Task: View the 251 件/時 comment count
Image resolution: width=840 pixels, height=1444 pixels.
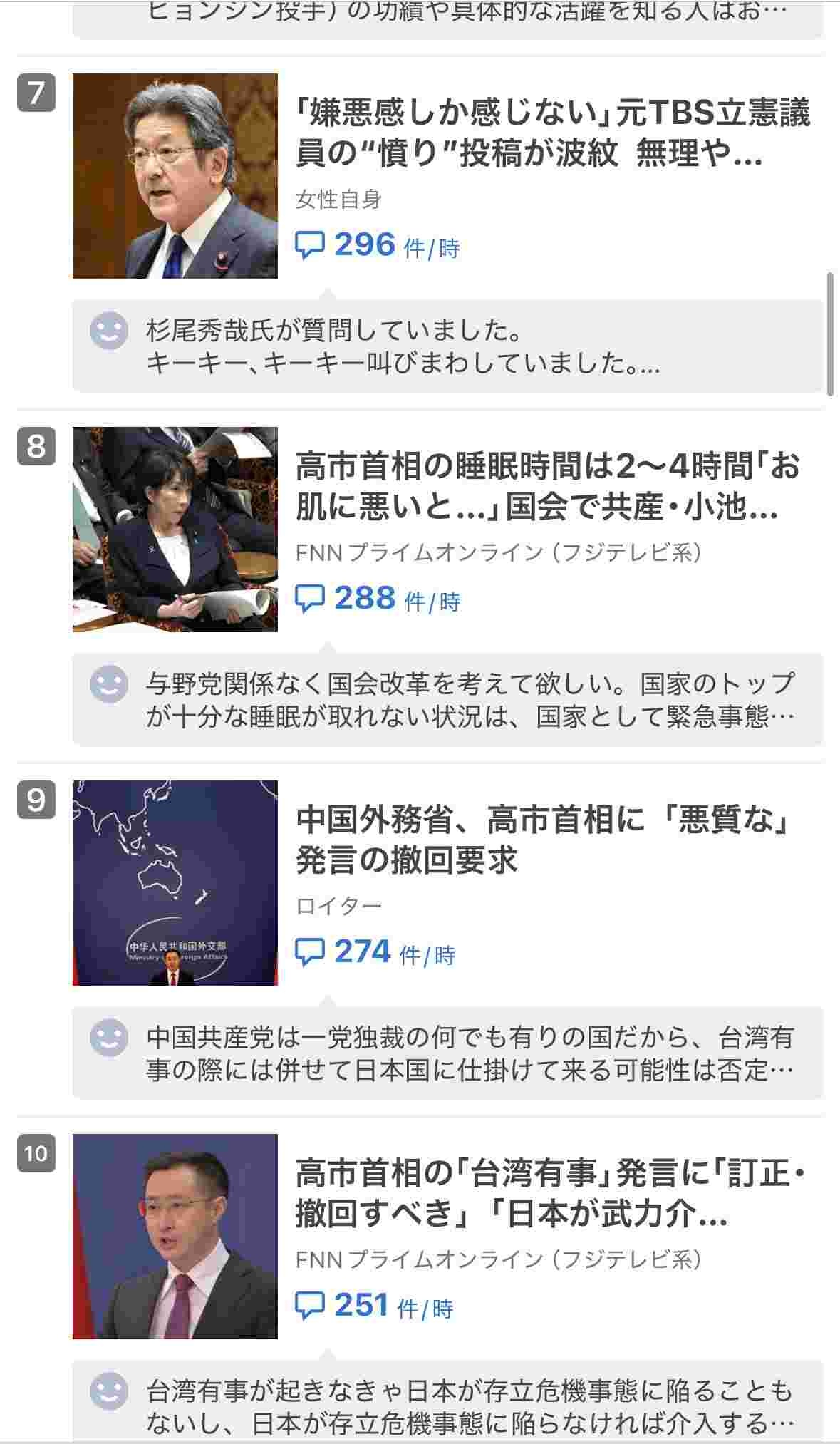Action: pyautogui.click(x=374, y=1306)
